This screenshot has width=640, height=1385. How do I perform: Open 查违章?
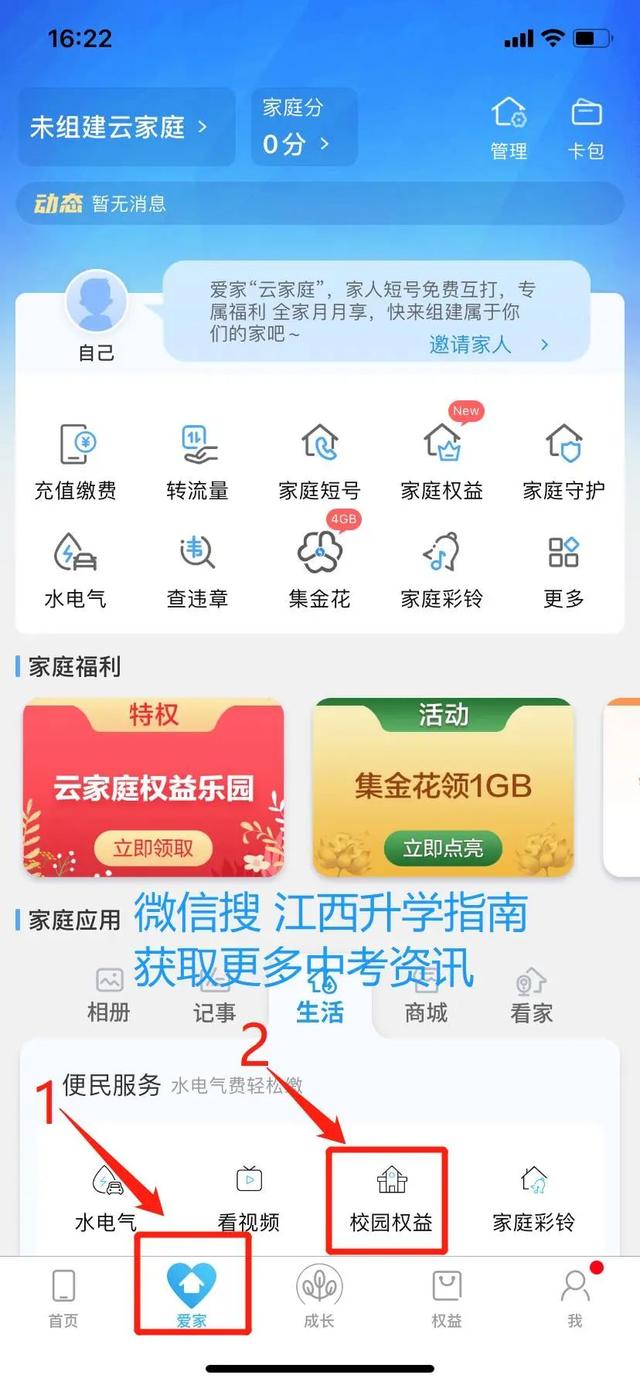coord(198,570)
